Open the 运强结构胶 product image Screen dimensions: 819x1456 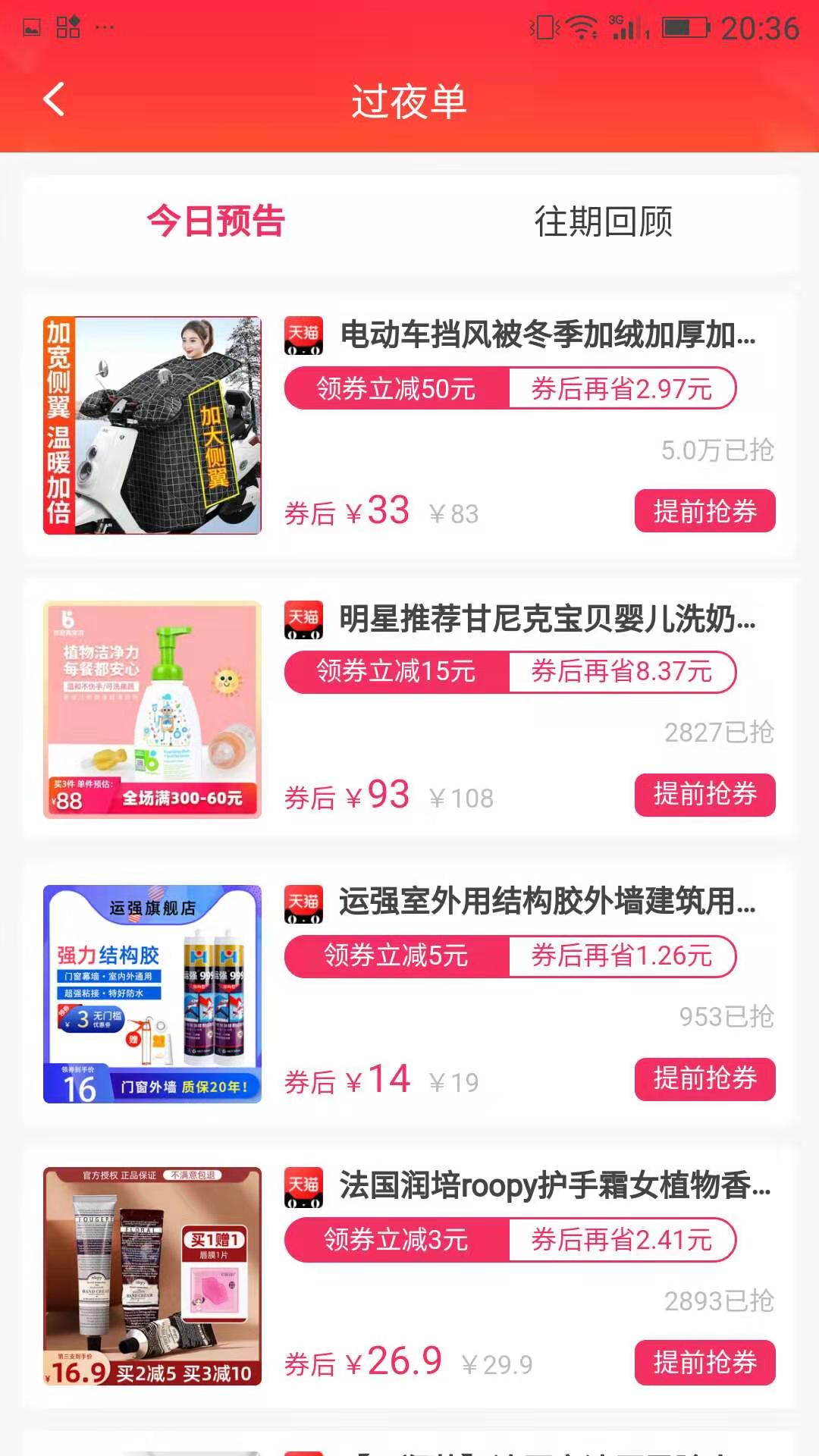(x=152, y=993)
